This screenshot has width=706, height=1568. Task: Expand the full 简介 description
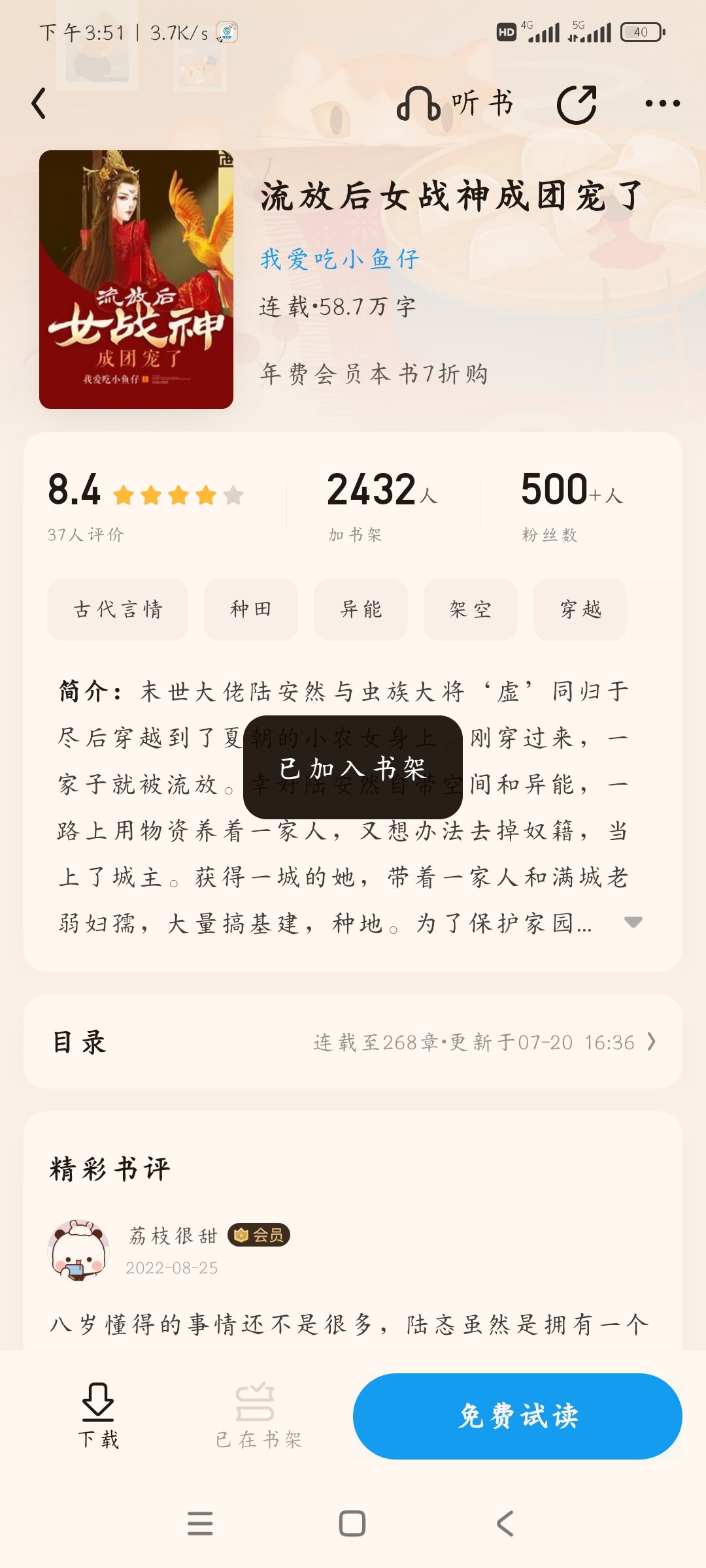tap(633, 923)
